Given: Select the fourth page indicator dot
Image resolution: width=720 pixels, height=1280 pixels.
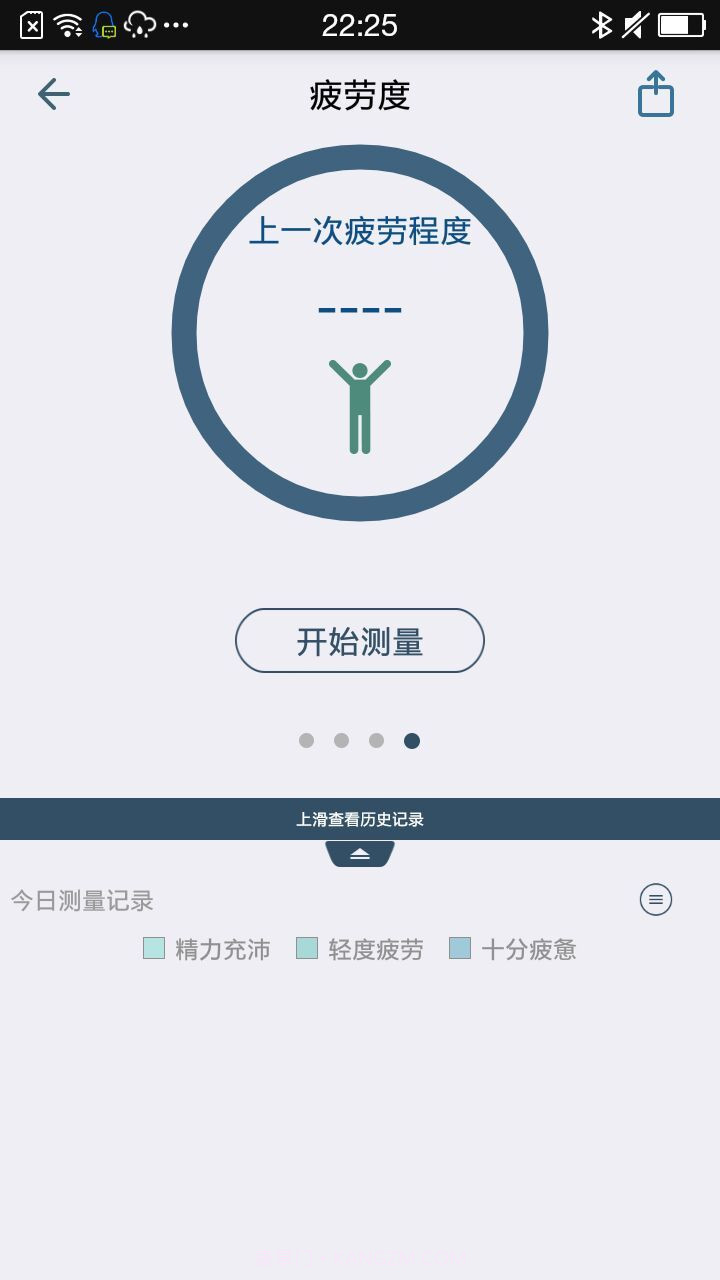Looking at the screenshot, I should [x=412, y=741].
